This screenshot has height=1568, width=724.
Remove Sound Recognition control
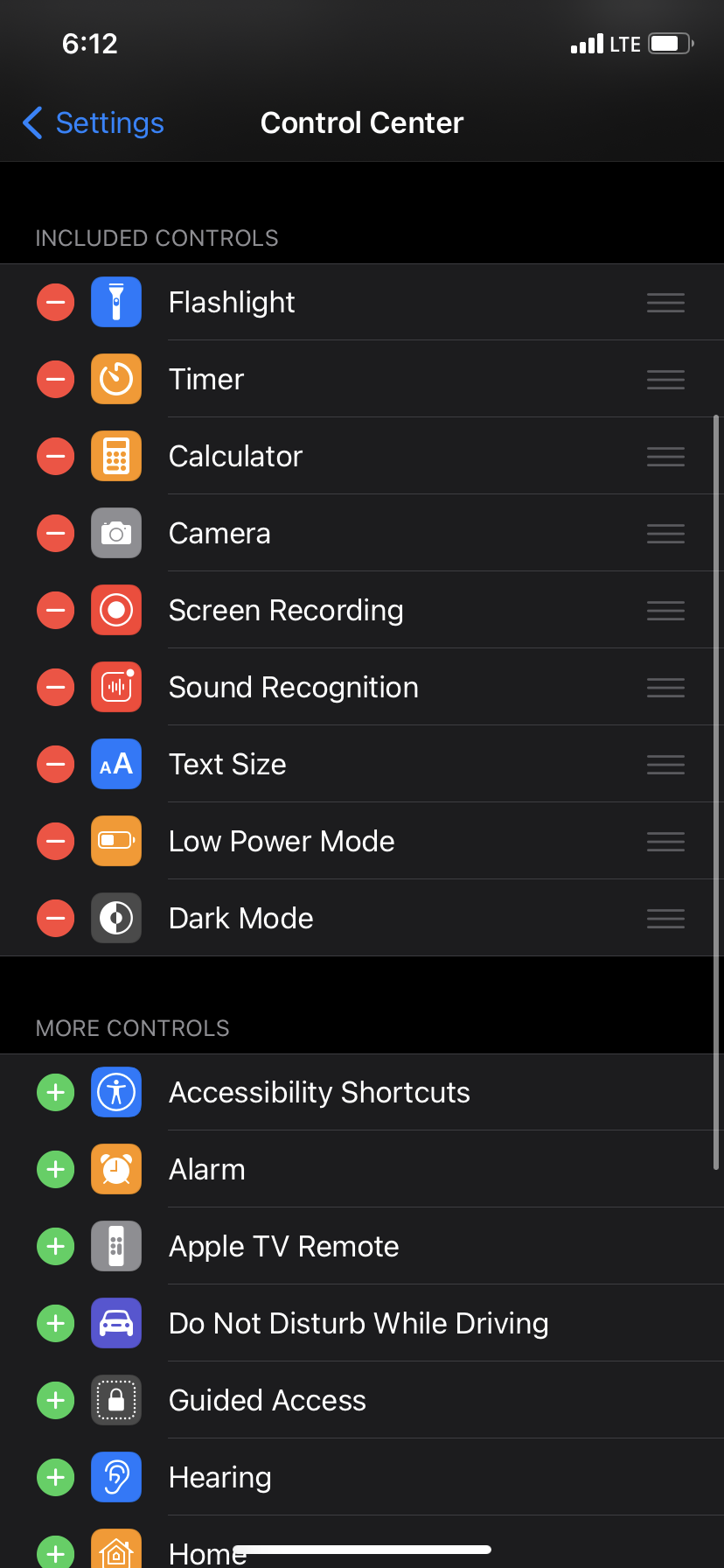tap(55, 688)
